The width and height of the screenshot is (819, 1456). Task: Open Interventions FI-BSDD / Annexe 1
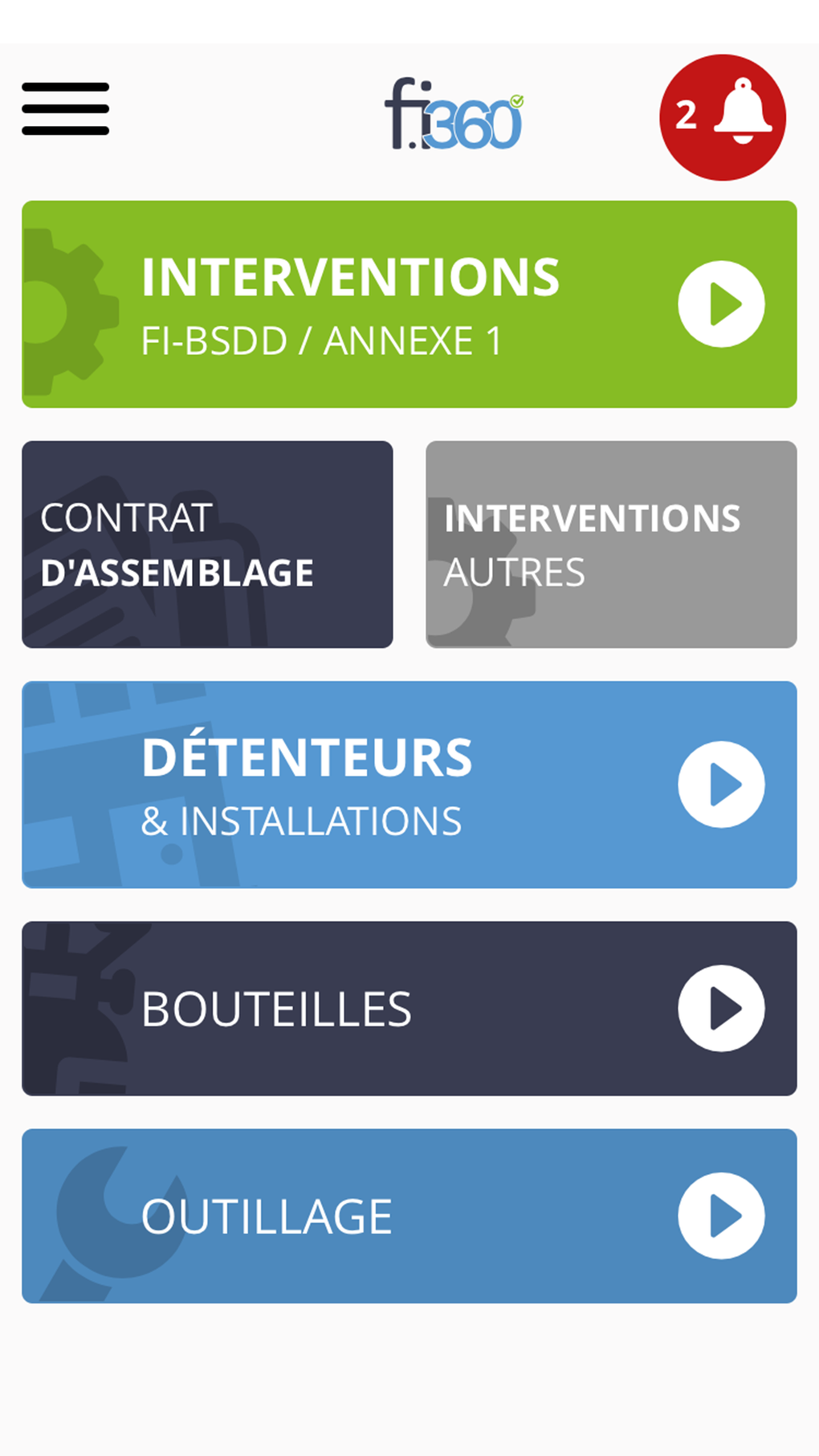(409, 304)
